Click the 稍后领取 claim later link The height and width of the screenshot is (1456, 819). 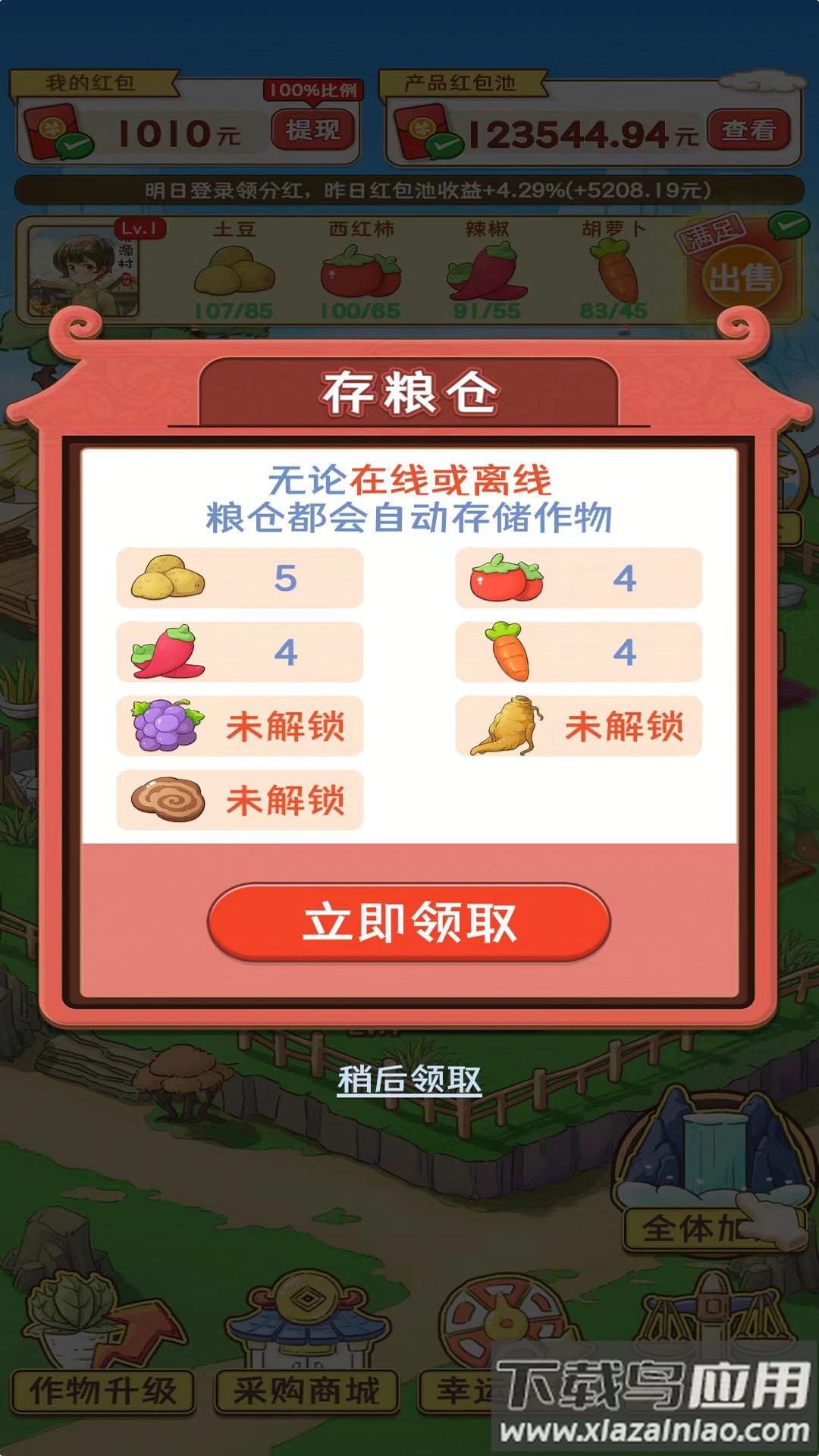(x=409, y=1077)
